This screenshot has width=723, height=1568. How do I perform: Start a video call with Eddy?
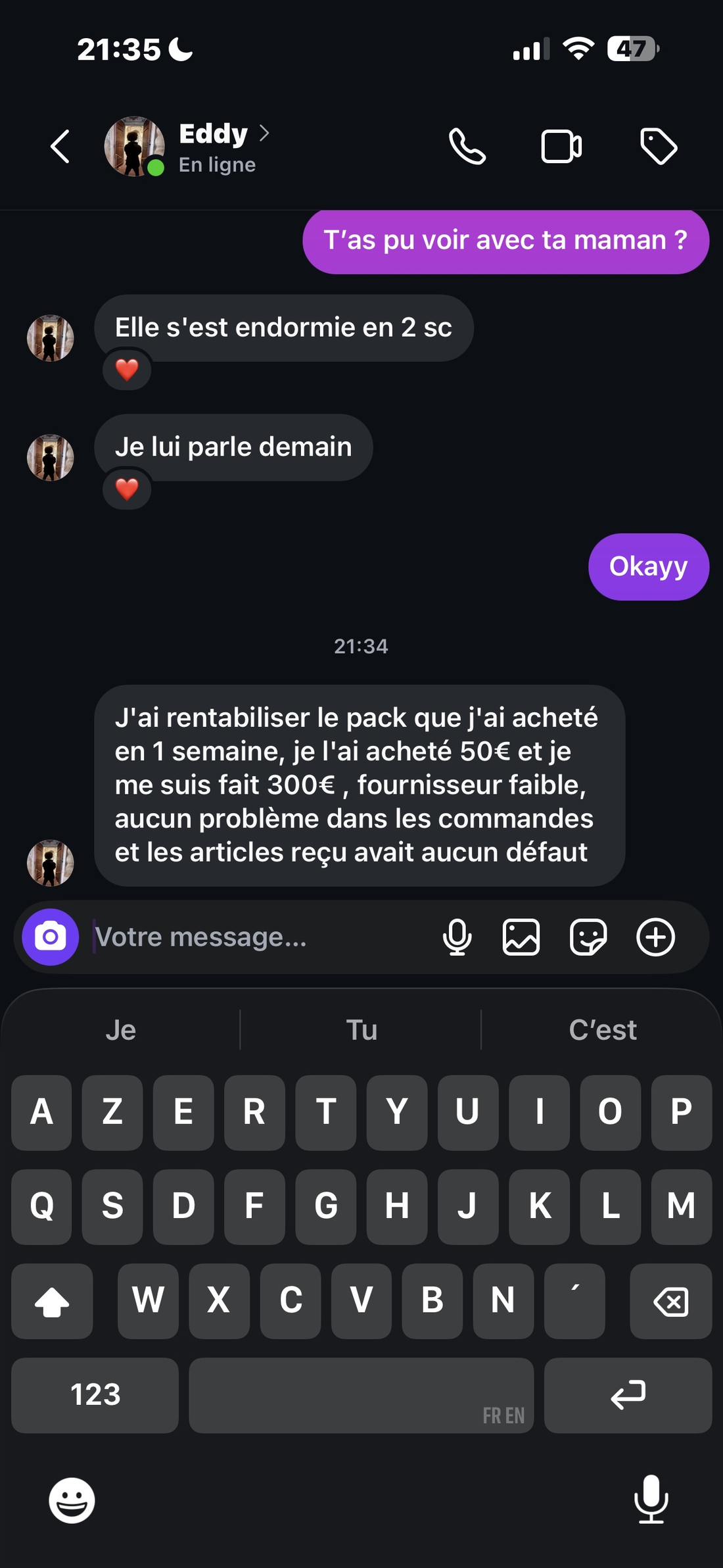560,147
